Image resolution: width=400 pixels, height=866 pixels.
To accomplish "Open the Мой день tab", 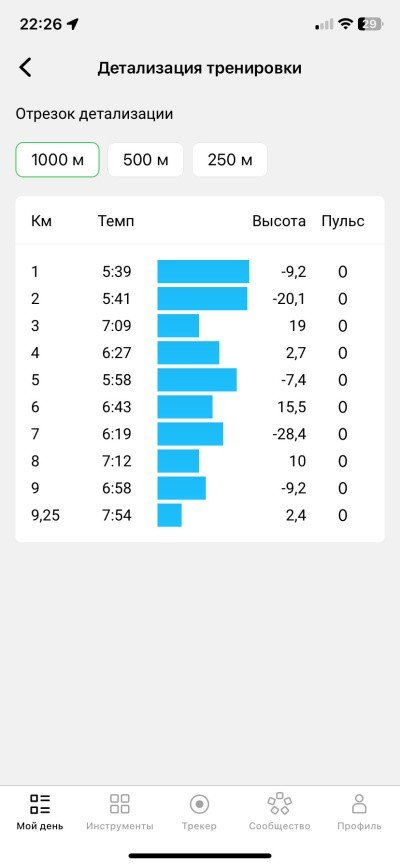I will (x=40, y=812).
